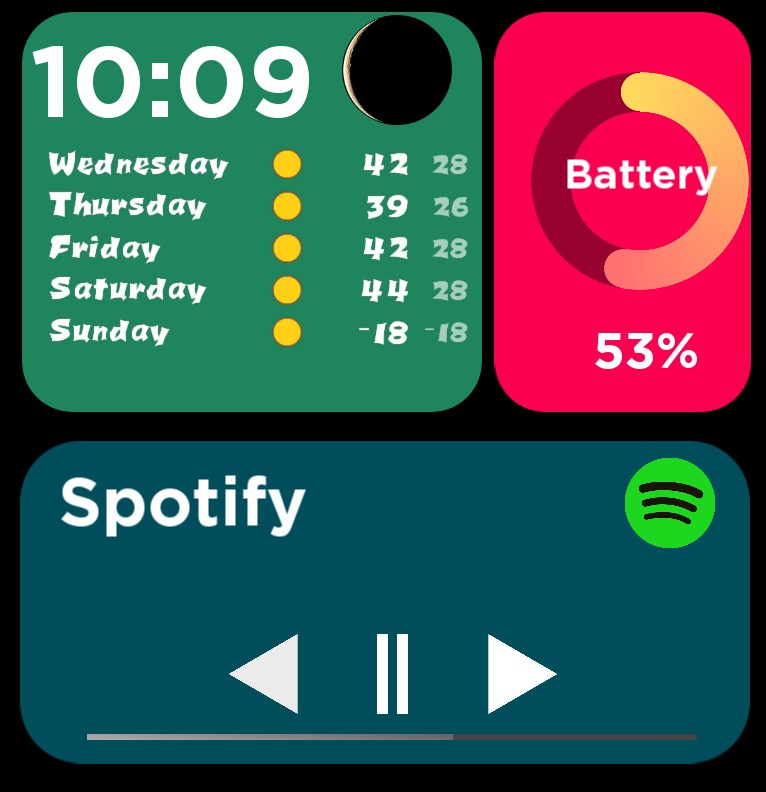The image size is (766, 792).
Task: Tap the sun icon beside Thursday
Action: tap(288, 206)
